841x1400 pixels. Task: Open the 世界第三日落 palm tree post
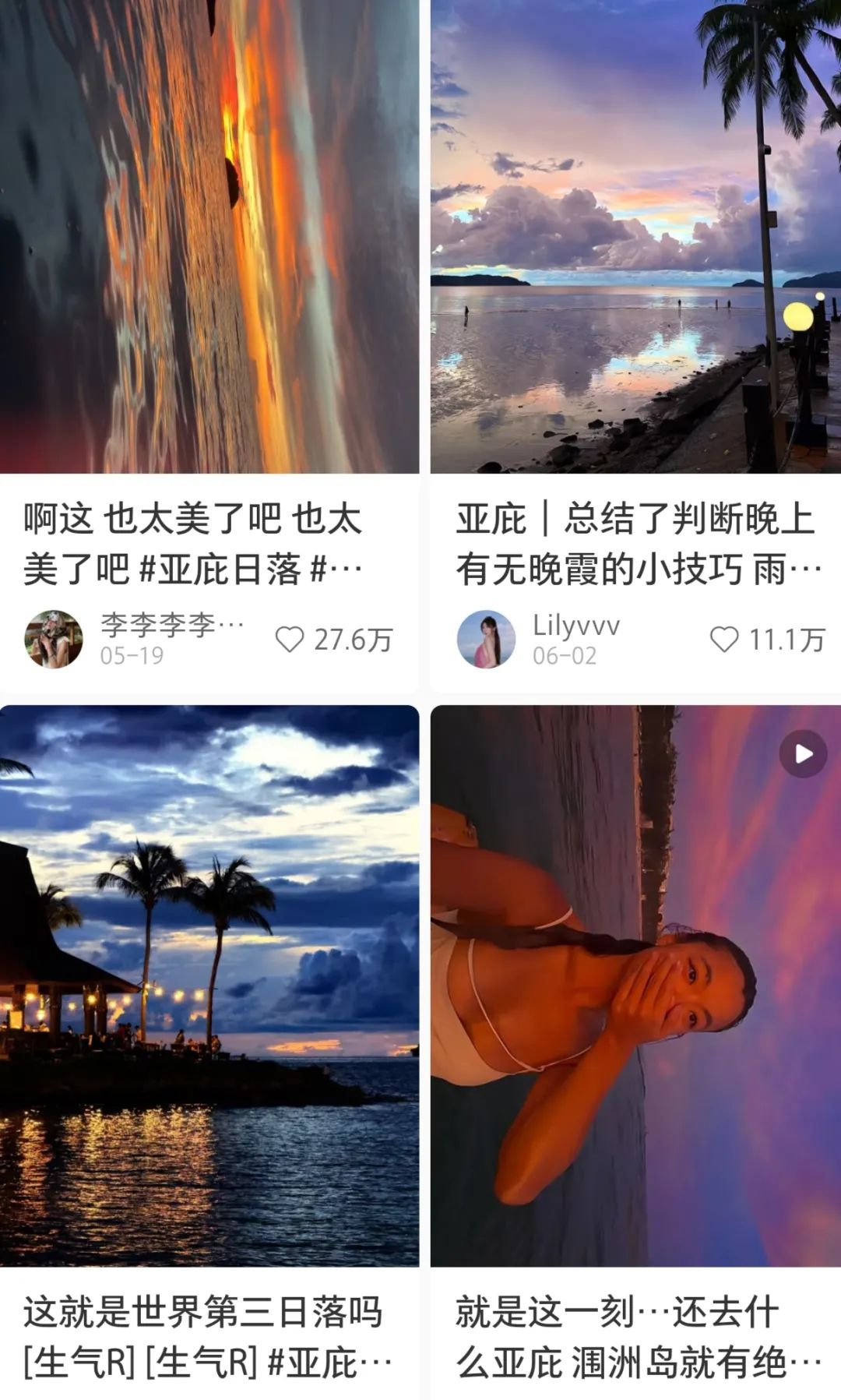[209, 985]
